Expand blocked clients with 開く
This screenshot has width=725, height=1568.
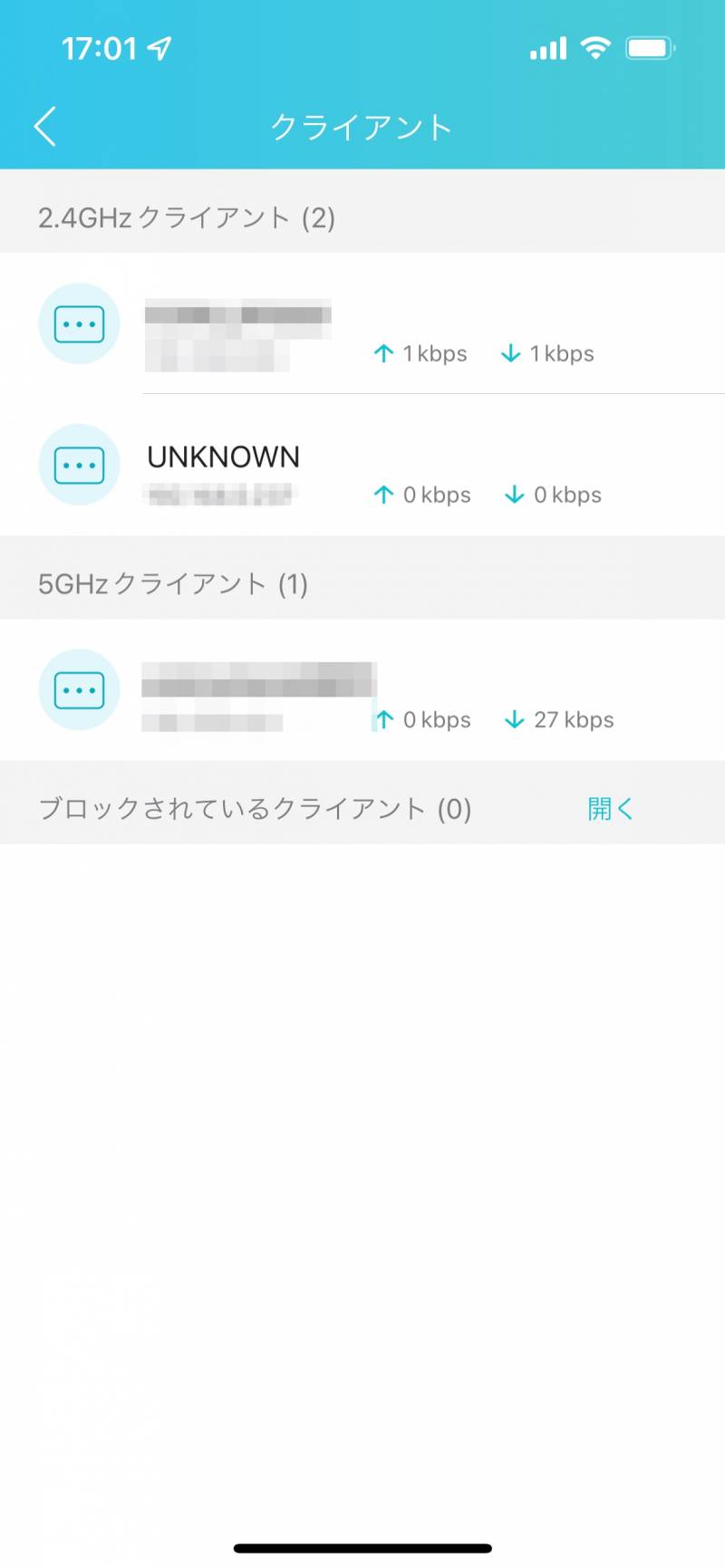tap(610, 808)
